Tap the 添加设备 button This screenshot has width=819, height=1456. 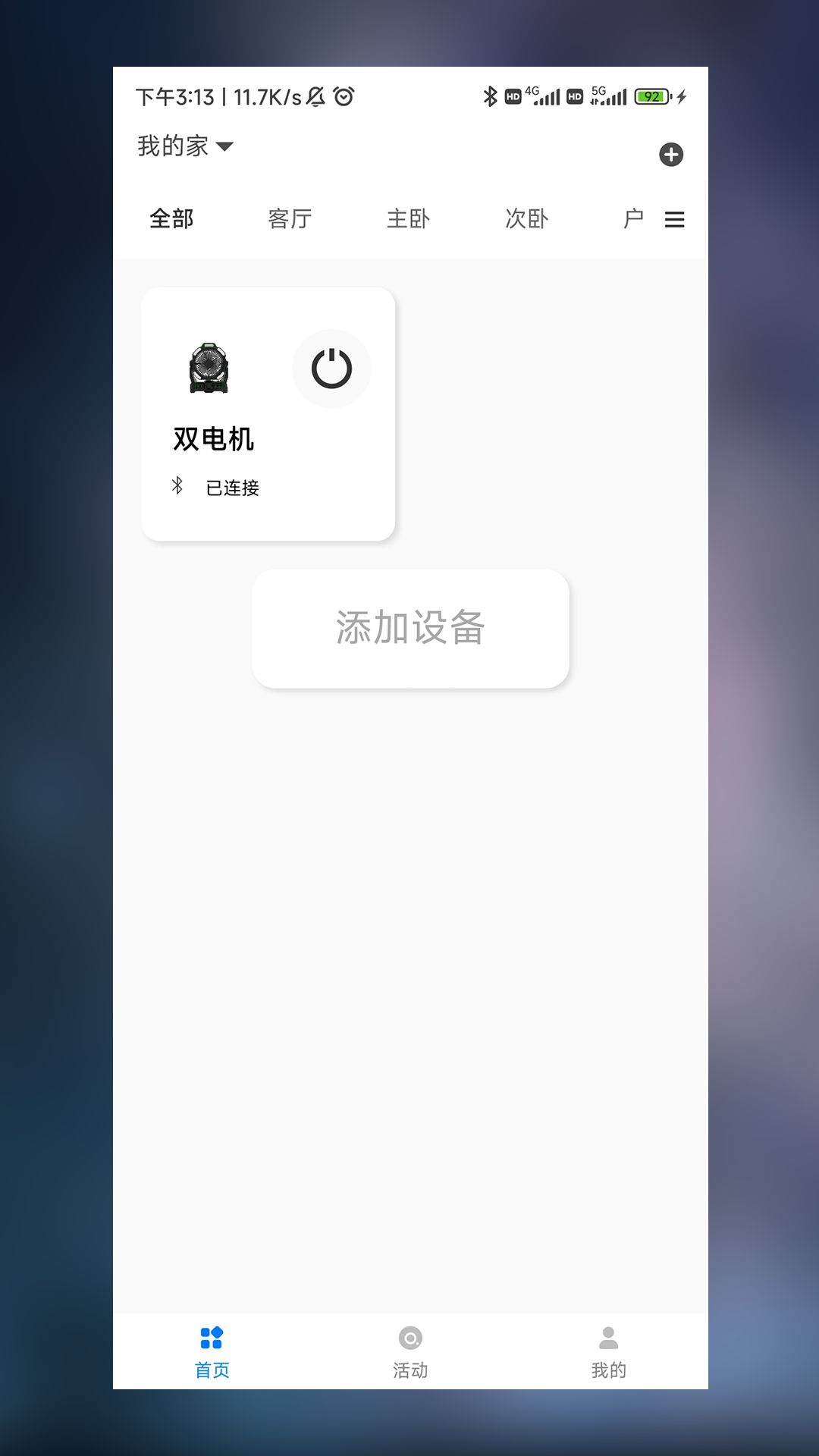pos(409,628)
